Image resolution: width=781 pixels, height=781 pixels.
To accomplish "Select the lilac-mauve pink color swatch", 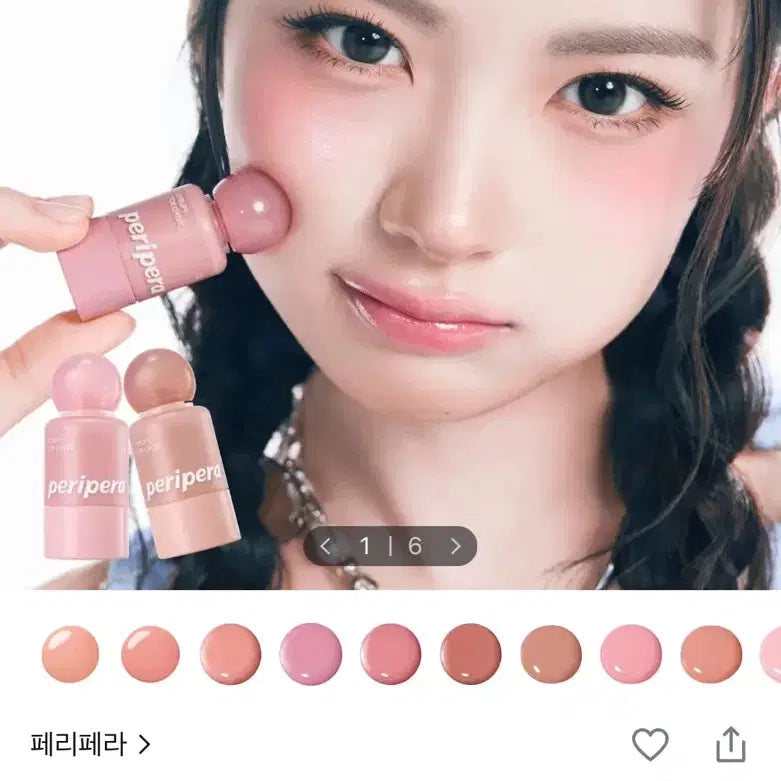I will tap(310, 654).
